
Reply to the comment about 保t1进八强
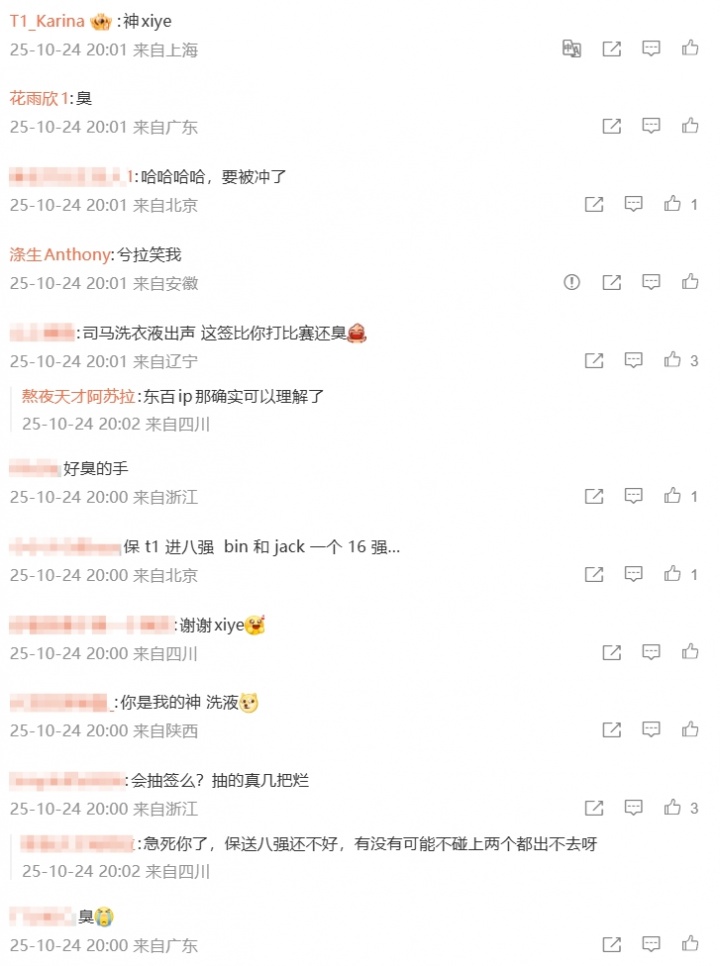coord(633,574)
